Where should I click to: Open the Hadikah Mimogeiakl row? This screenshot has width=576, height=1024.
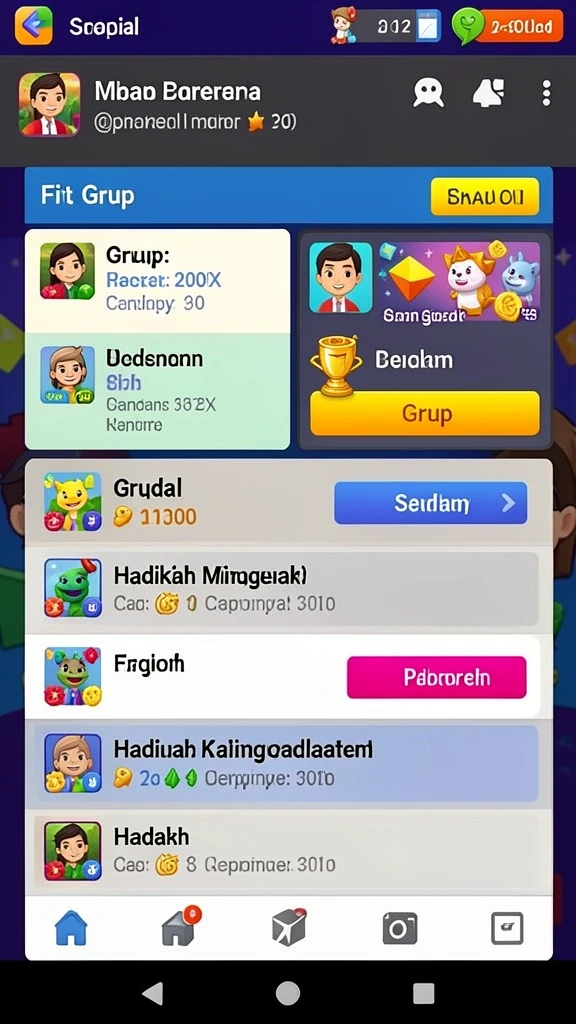pos(289,589)
